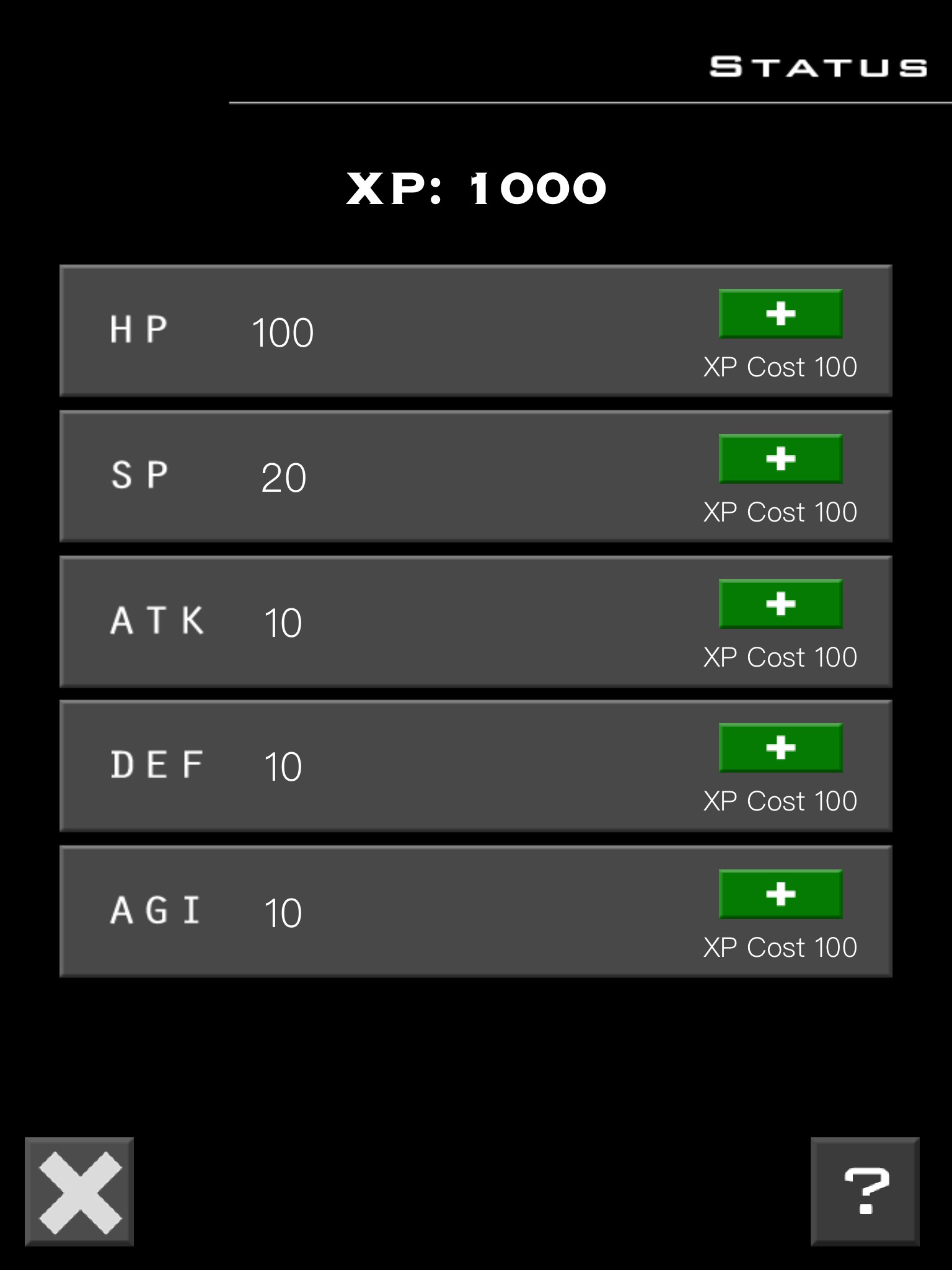Viewport: 952px width, 1270px height.
Task: Increase HP with the green plus button
Action: pos(780,314)
